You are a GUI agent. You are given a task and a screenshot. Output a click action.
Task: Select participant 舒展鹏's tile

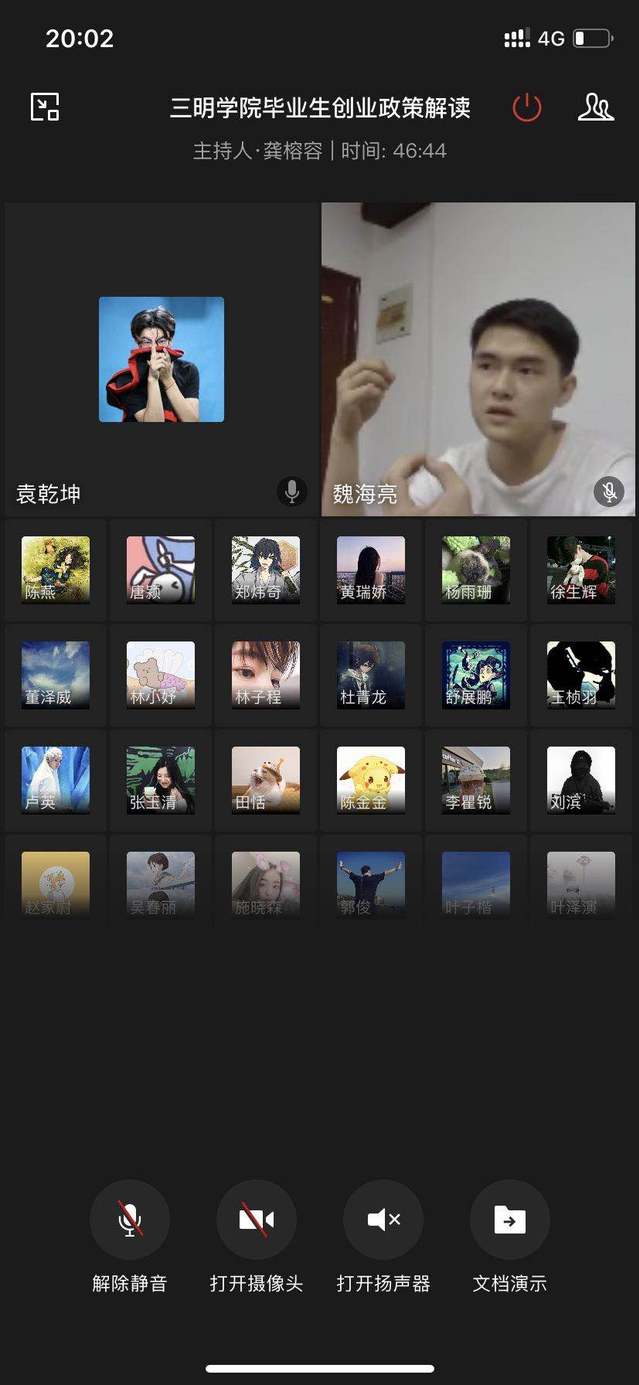[x=476, y=675]
